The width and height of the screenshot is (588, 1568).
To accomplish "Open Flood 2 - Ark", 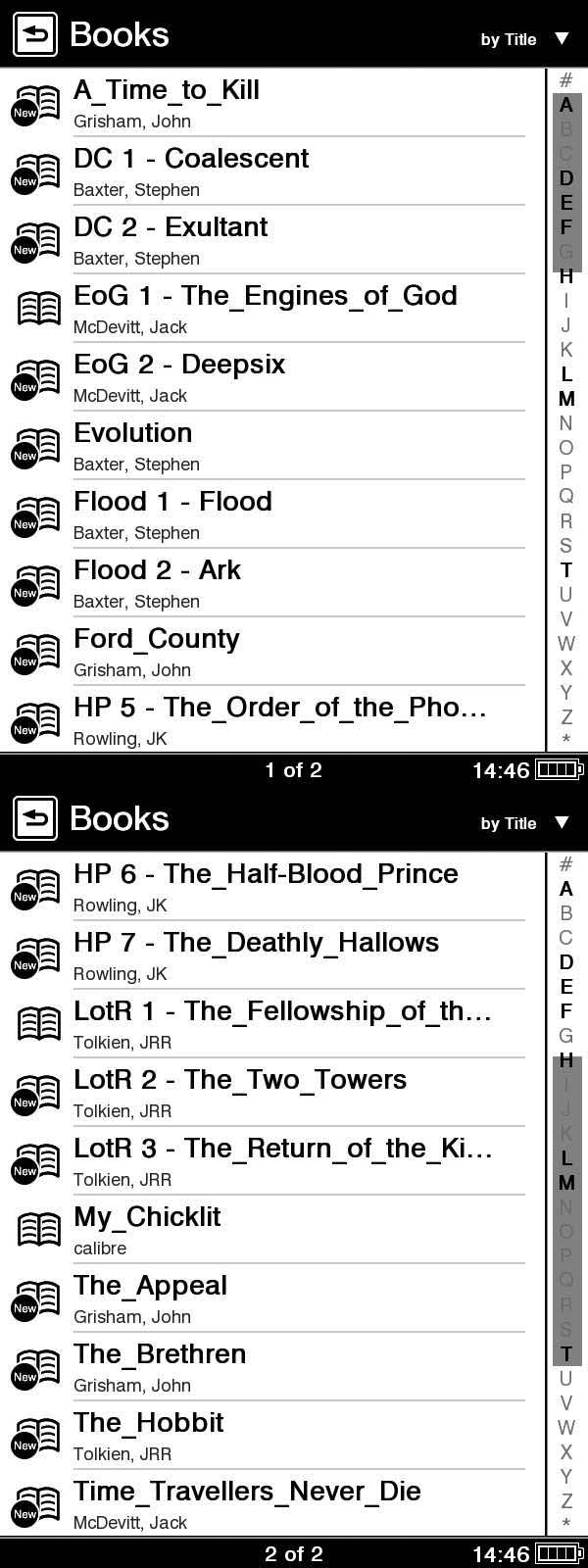I will (x=157, y=571).
